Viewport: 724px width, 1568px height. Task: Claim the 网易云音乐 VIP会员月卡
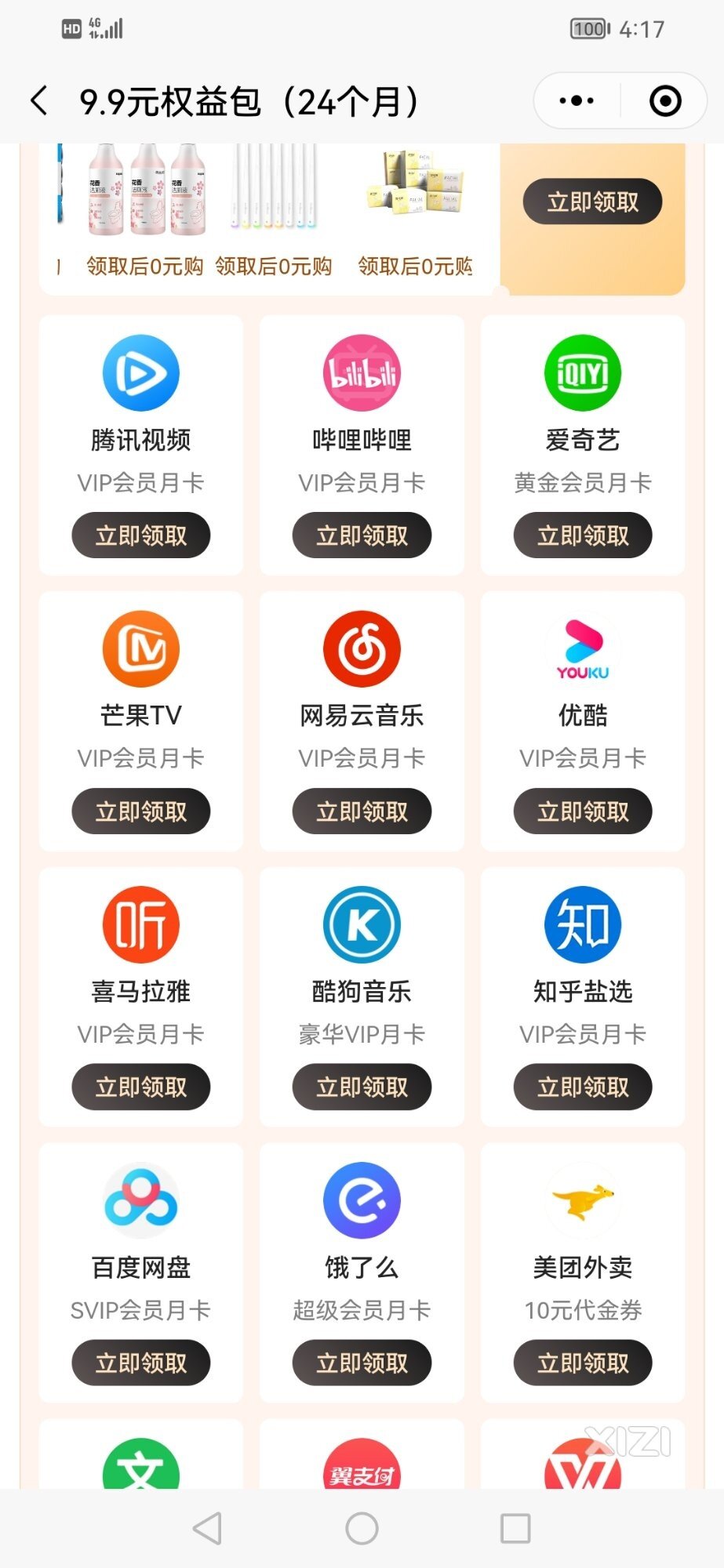362,811
